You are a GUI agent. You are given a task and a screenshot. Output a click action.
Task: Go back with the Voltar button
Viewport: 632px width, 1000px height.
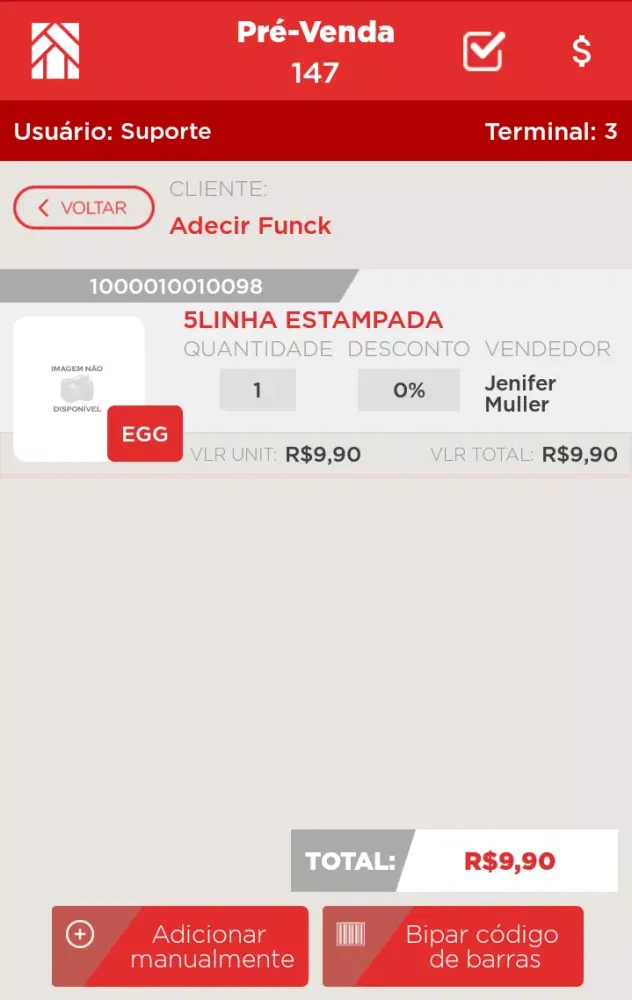click(83, 208)
